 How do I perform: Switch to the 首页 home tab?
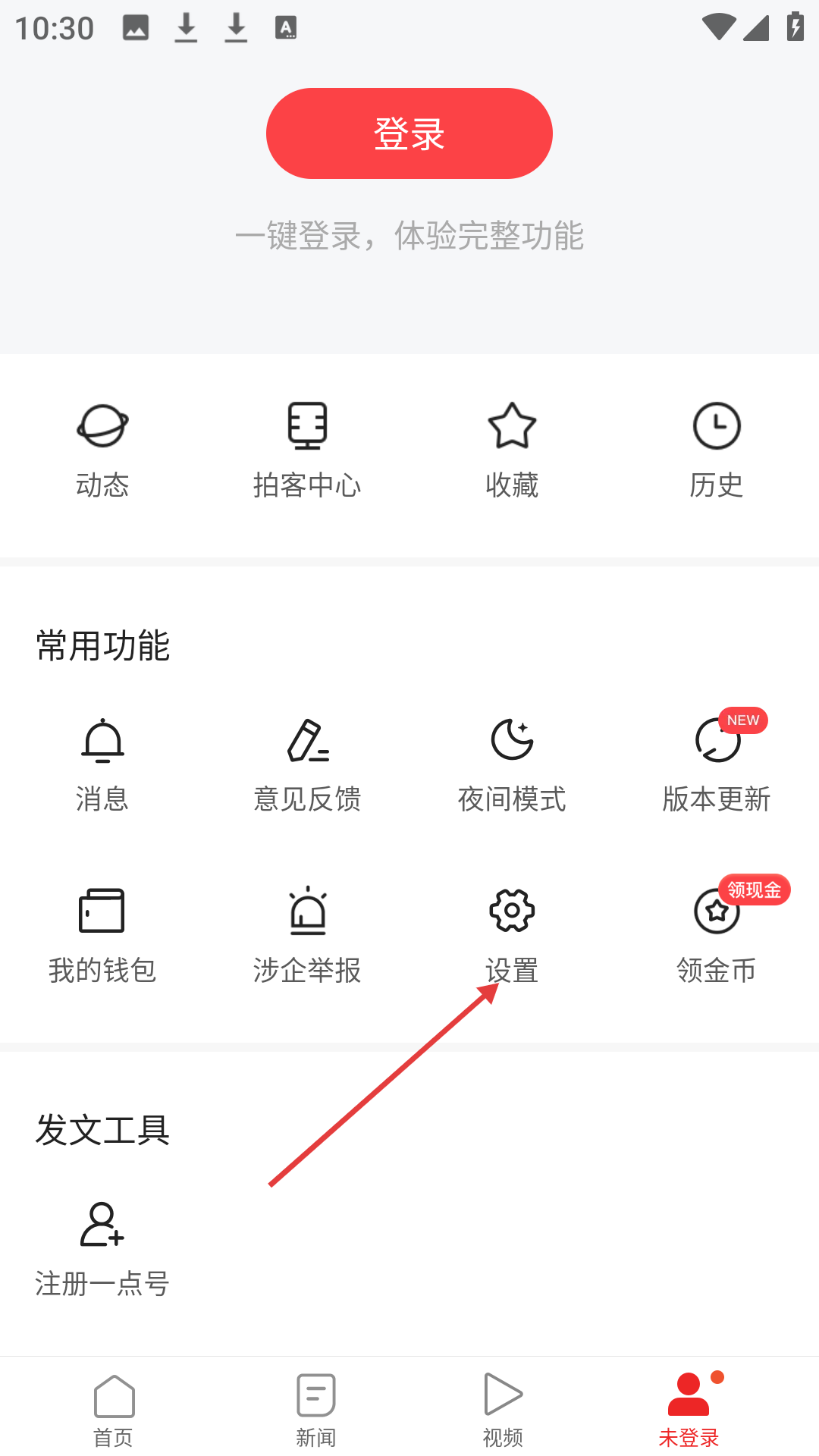coord(114,1409)
